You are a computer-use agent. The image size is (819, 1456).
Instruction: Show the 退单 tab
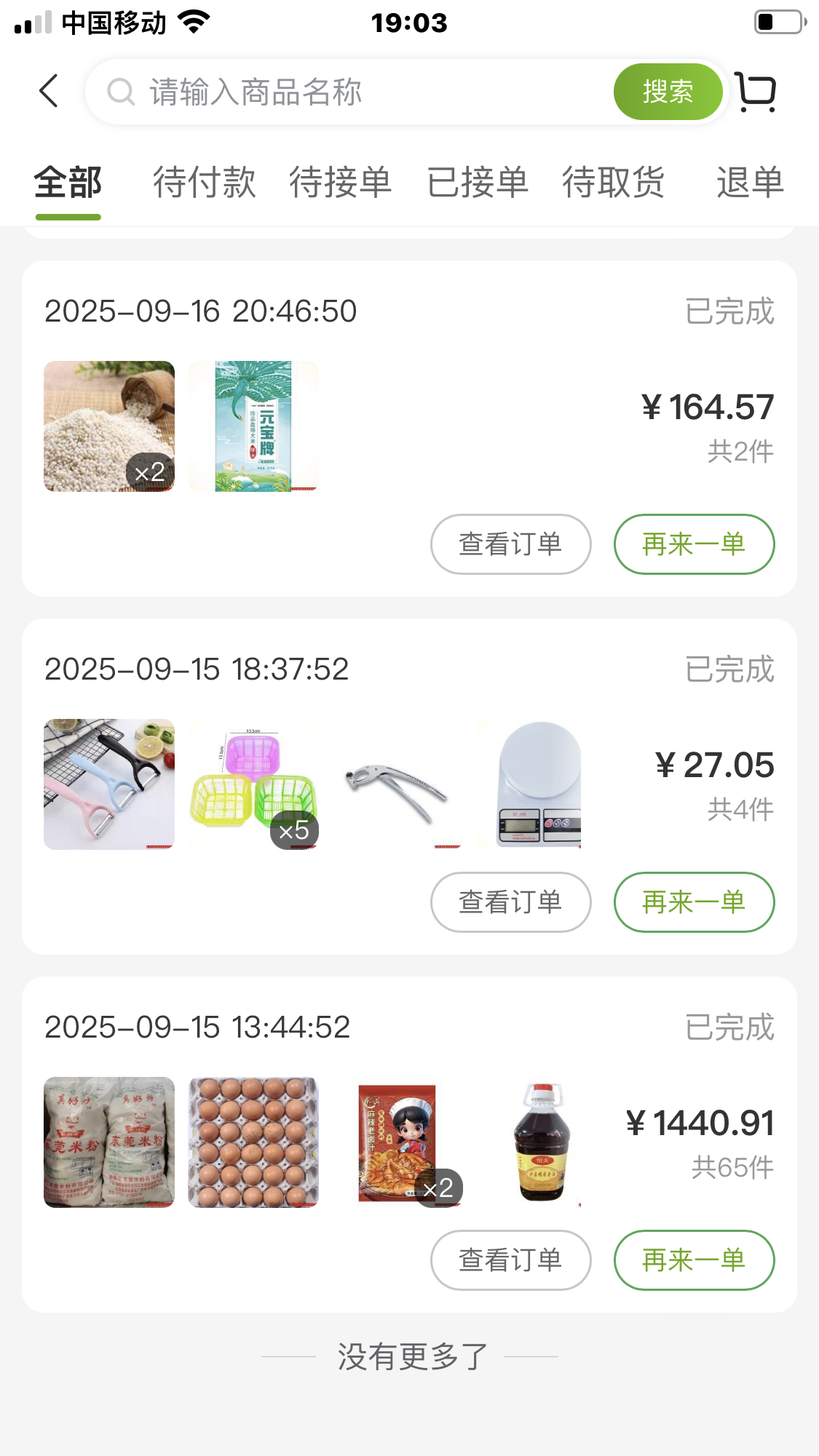749,182
